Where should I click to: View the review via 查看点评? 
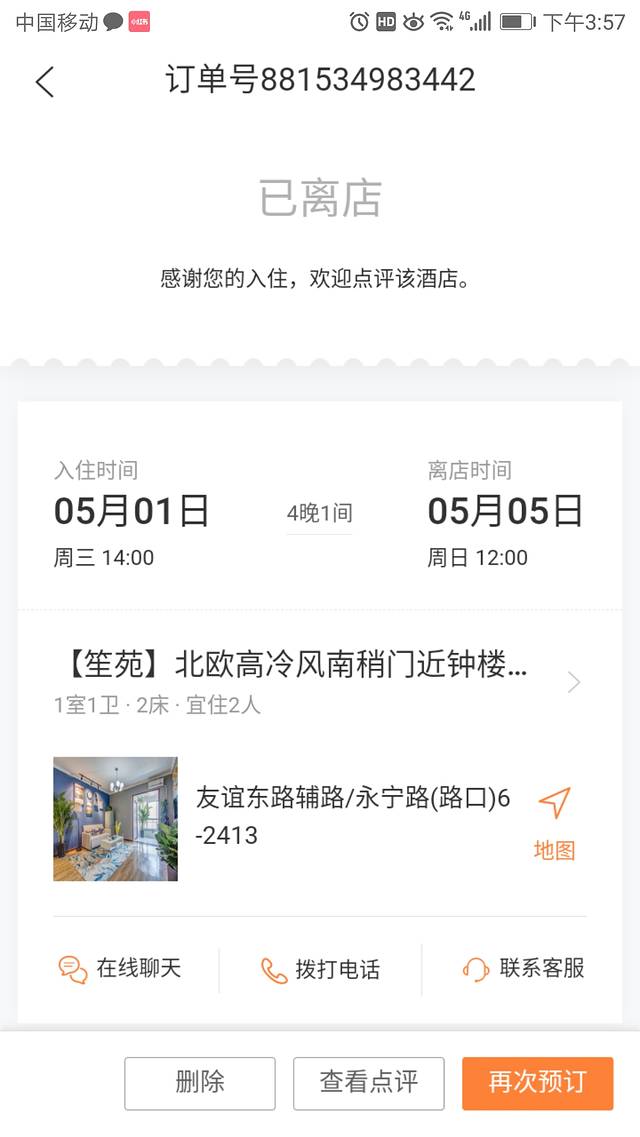point(368,1083)
